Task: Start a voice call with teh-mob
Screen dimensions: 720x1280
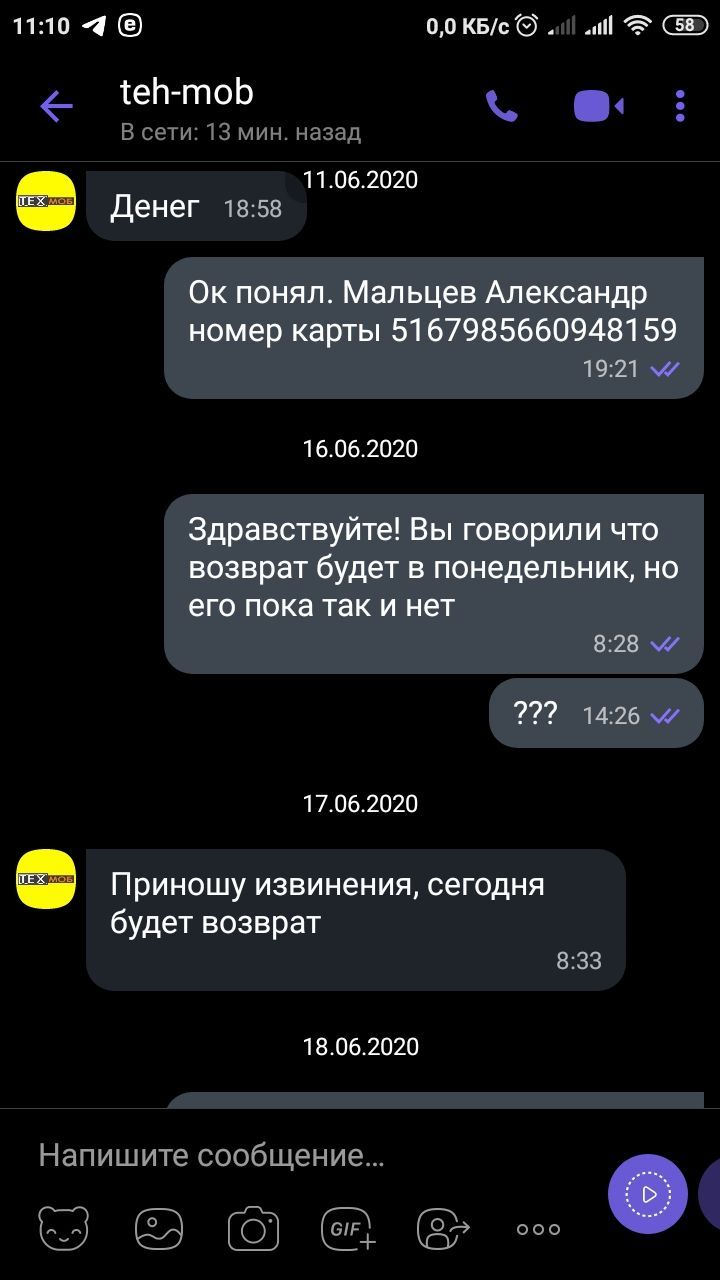Action: (x=501, y=106)
